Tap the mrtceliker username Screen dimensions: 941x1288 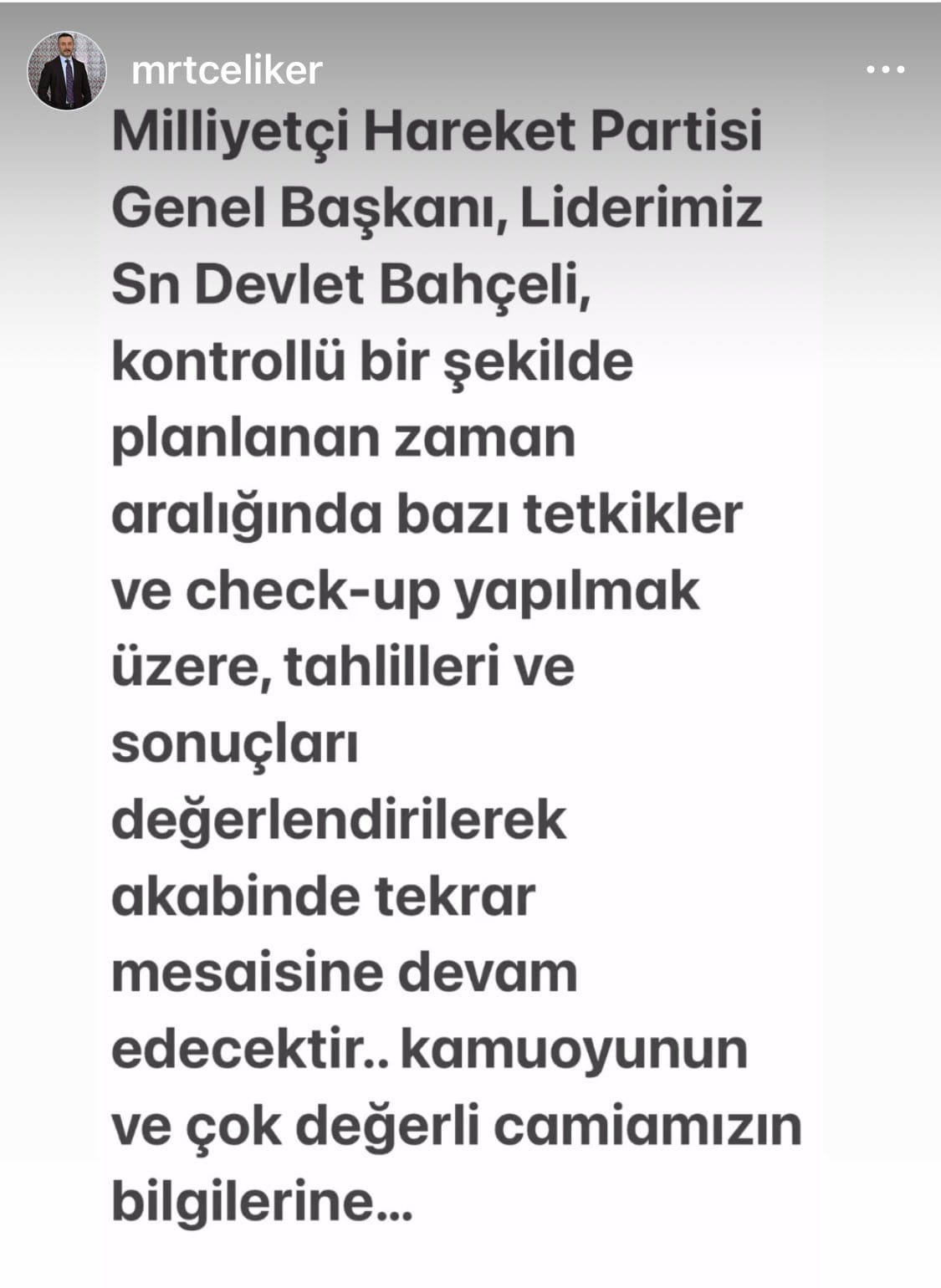point(227,70)
